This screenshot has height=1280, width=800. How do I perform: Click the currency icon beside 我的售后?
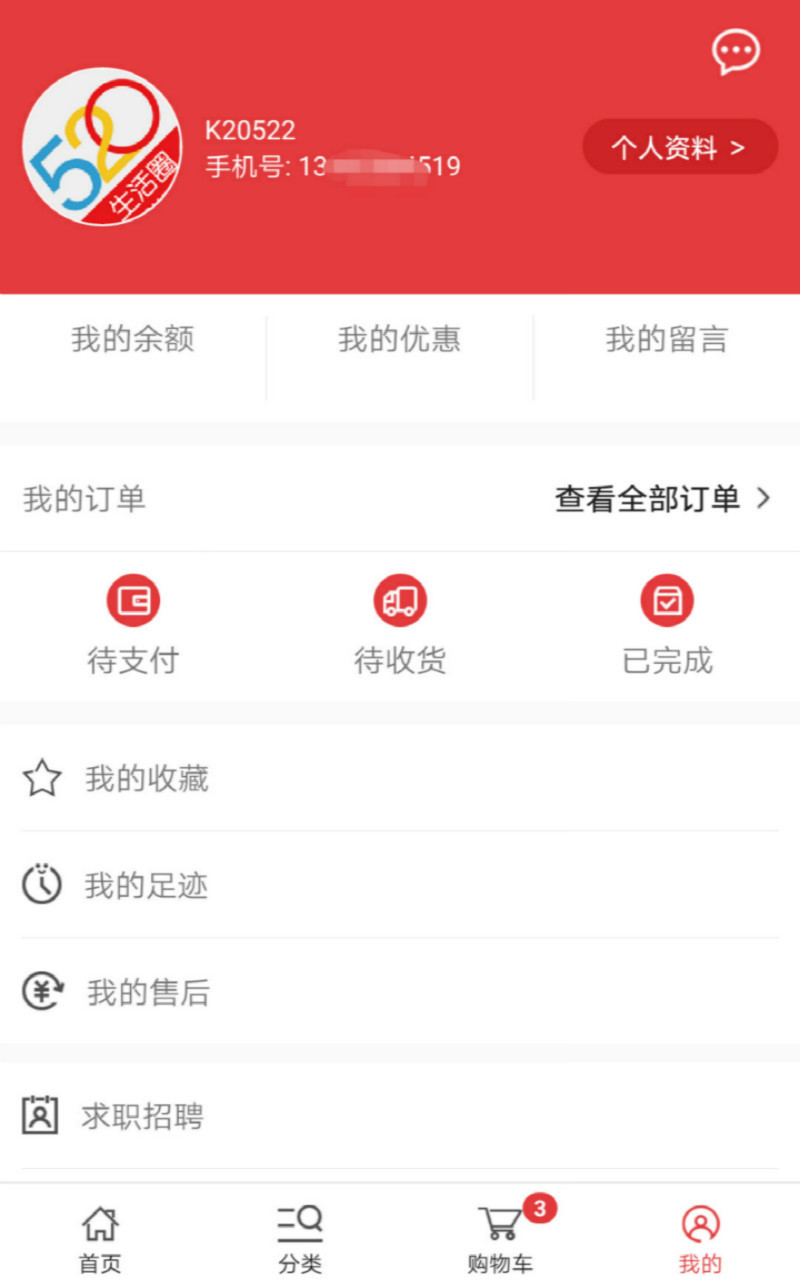(x=42, y=992)
